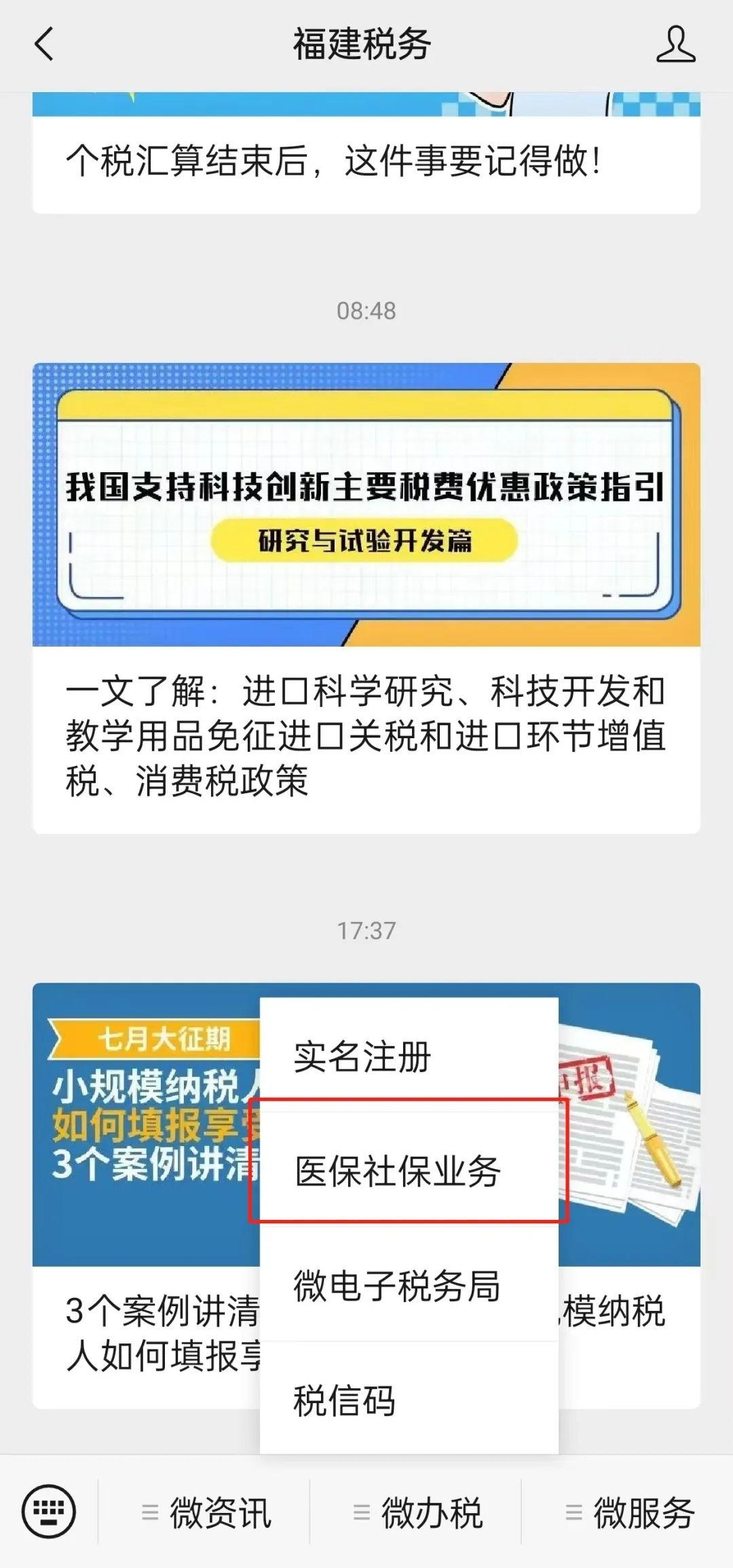The height and width of the screenshot is (1568, 733).
Task: Open the article about 个税汇算结束后
Action: click(x=333, y=161)
